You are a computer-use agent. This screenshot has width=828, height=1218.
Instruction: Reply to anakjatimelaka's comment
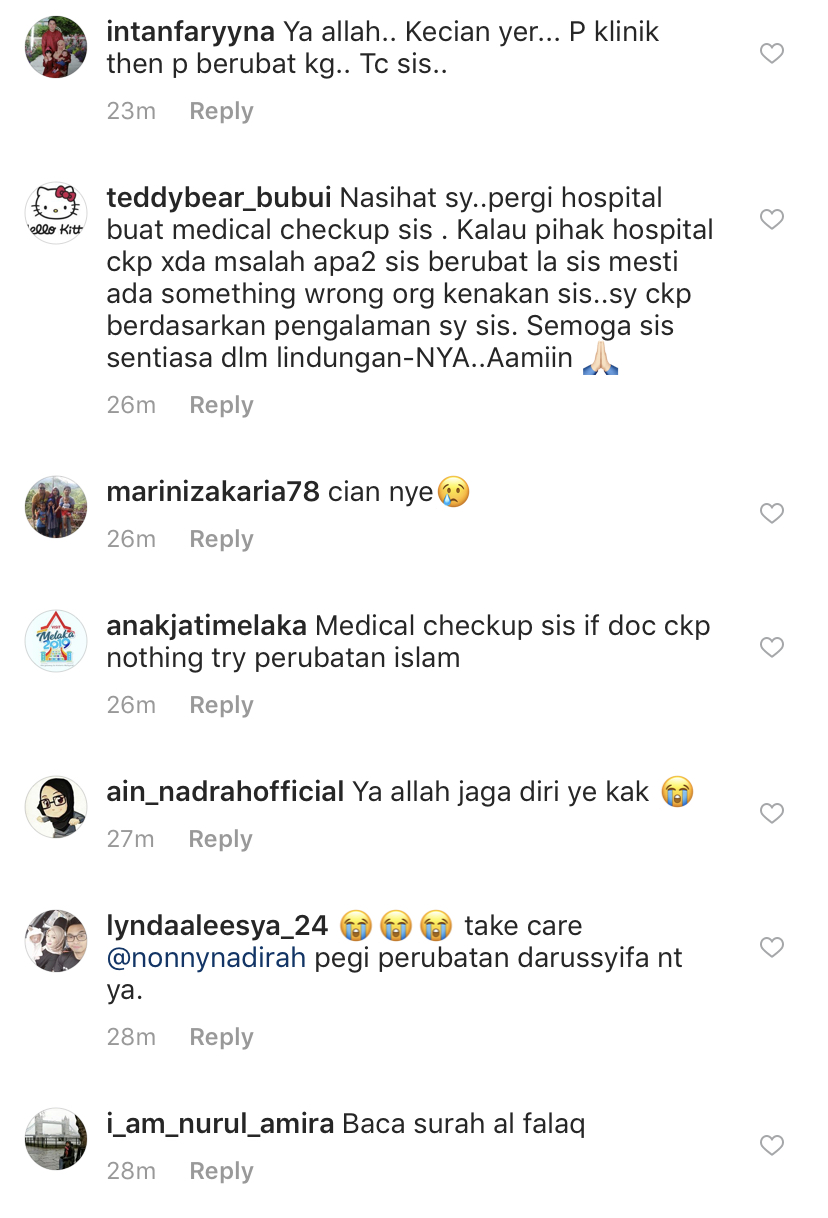click(221, 705)
